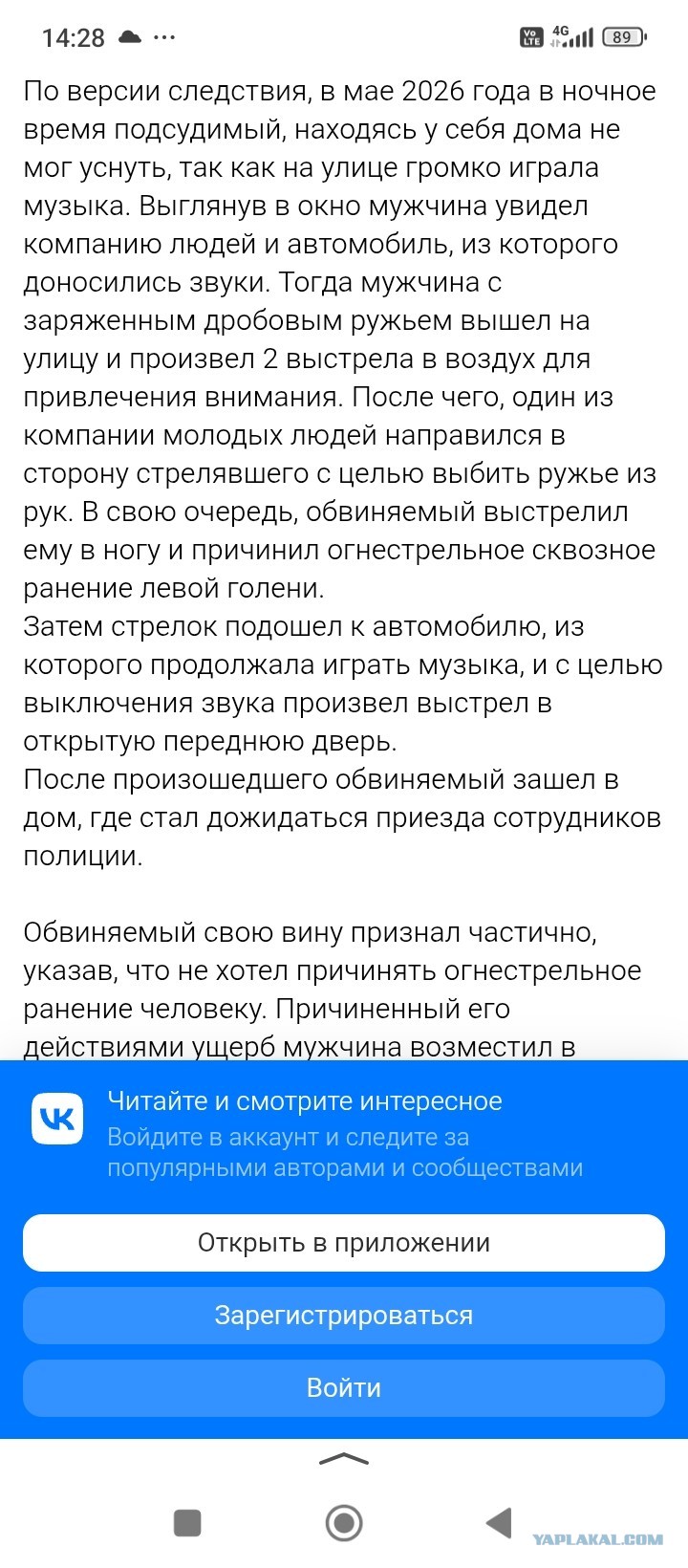Tap the Открыть в приложении button

click(x=344, y=1242)
